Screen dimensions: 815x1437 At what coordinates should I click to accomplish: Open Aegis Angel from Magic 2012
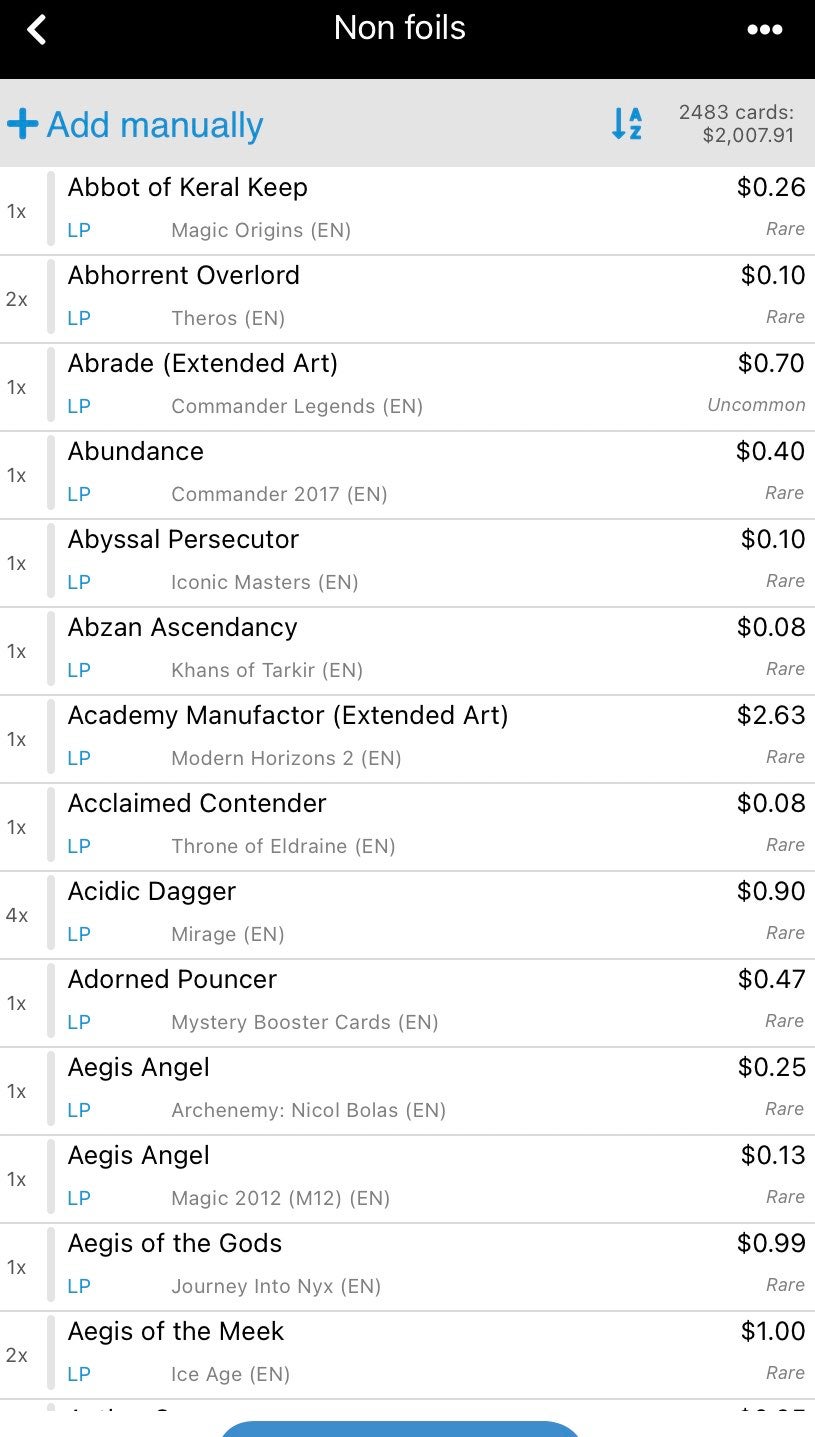point(407,1179)
